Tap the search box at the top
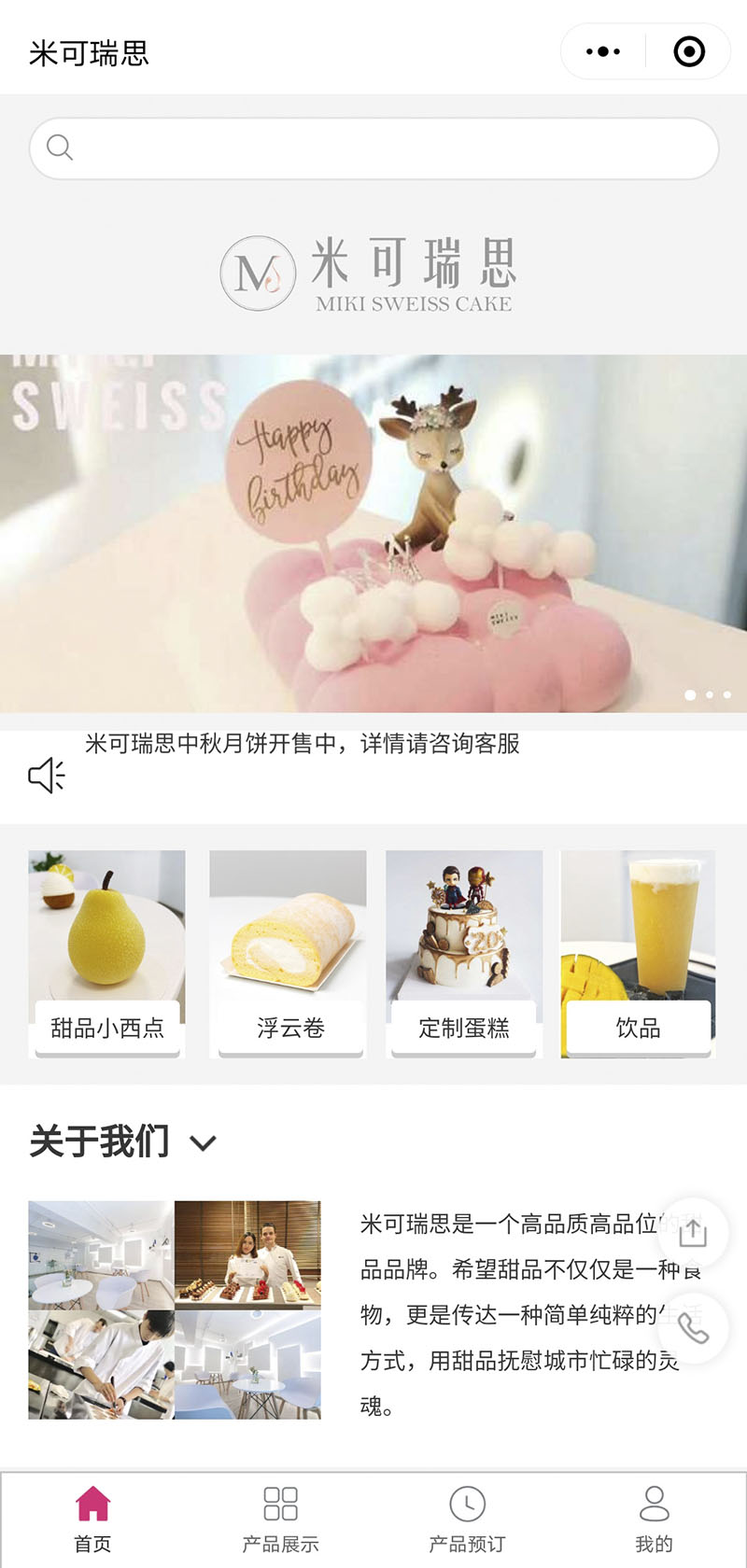Image resolution: width=747 pixels, height=1568 pixels. pos(373,148)
